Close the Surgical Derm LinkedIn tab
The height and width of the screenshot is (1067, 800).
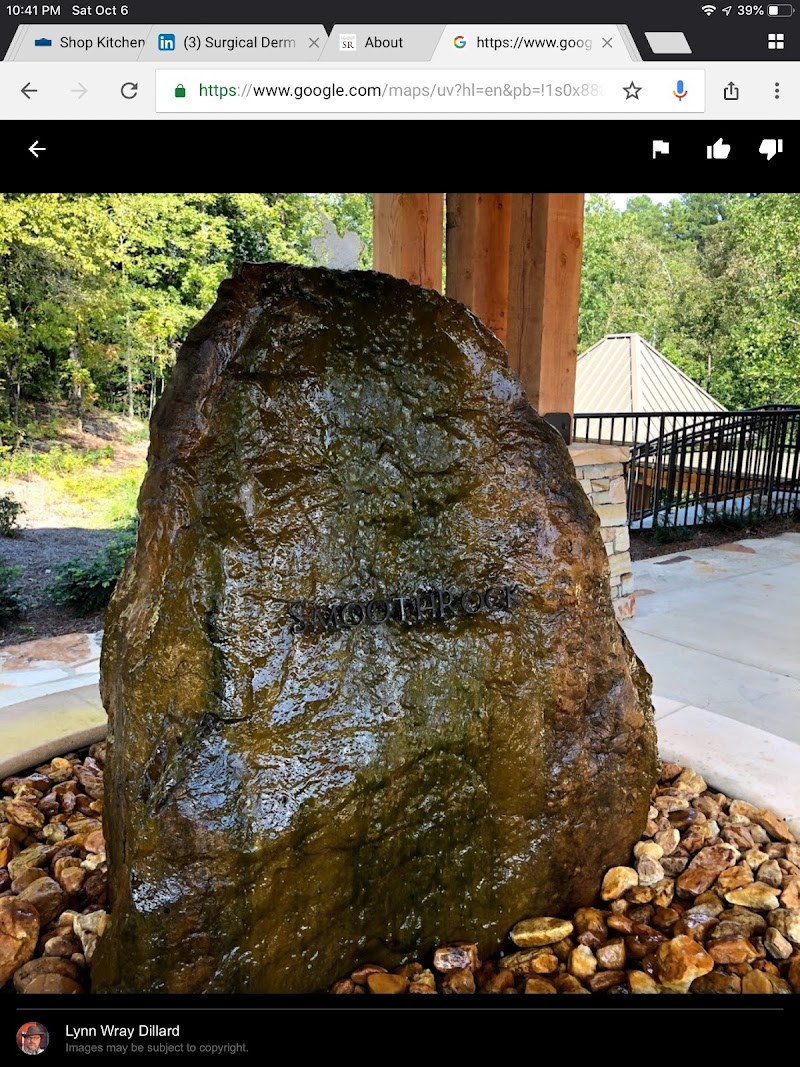point(314,42)
